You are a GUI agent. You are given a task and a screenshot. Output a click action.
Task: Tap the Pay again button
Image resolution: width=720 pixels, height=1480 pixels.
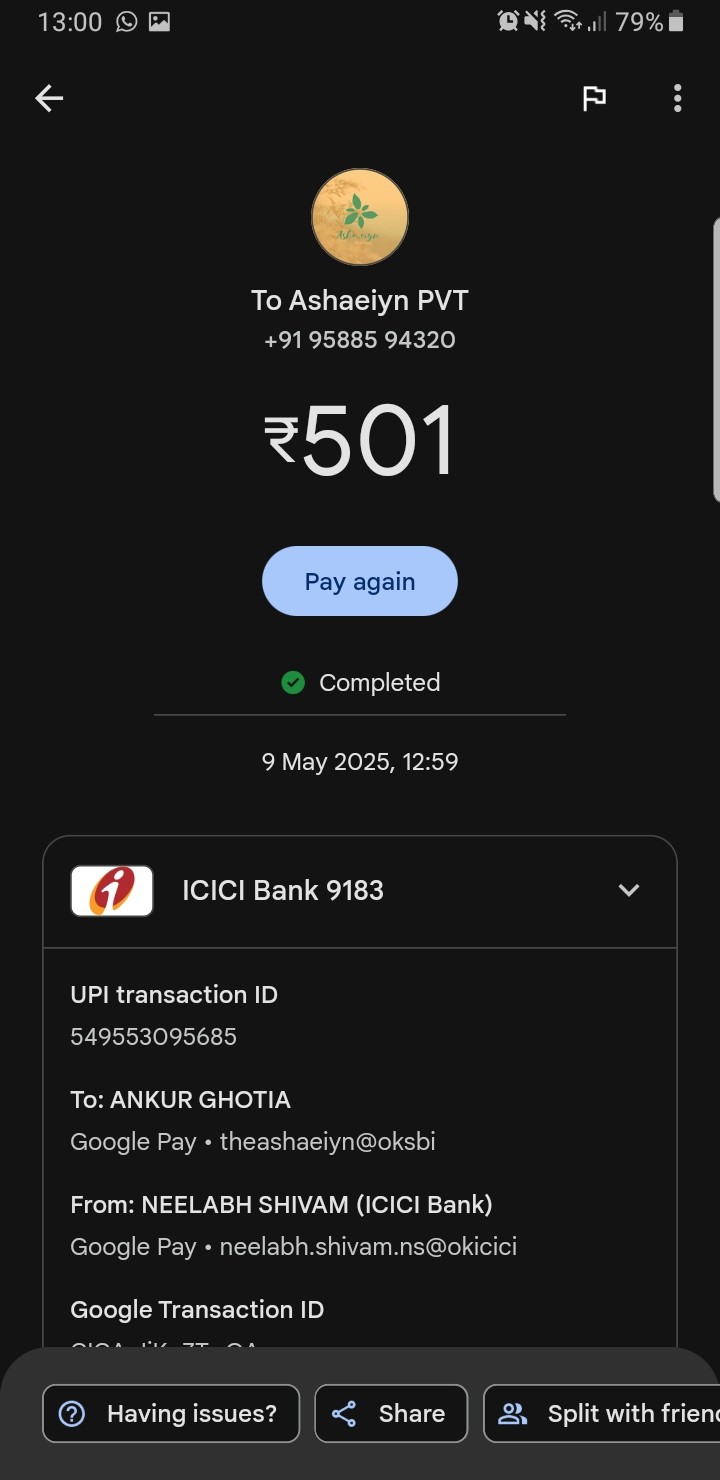click(360, 581)
